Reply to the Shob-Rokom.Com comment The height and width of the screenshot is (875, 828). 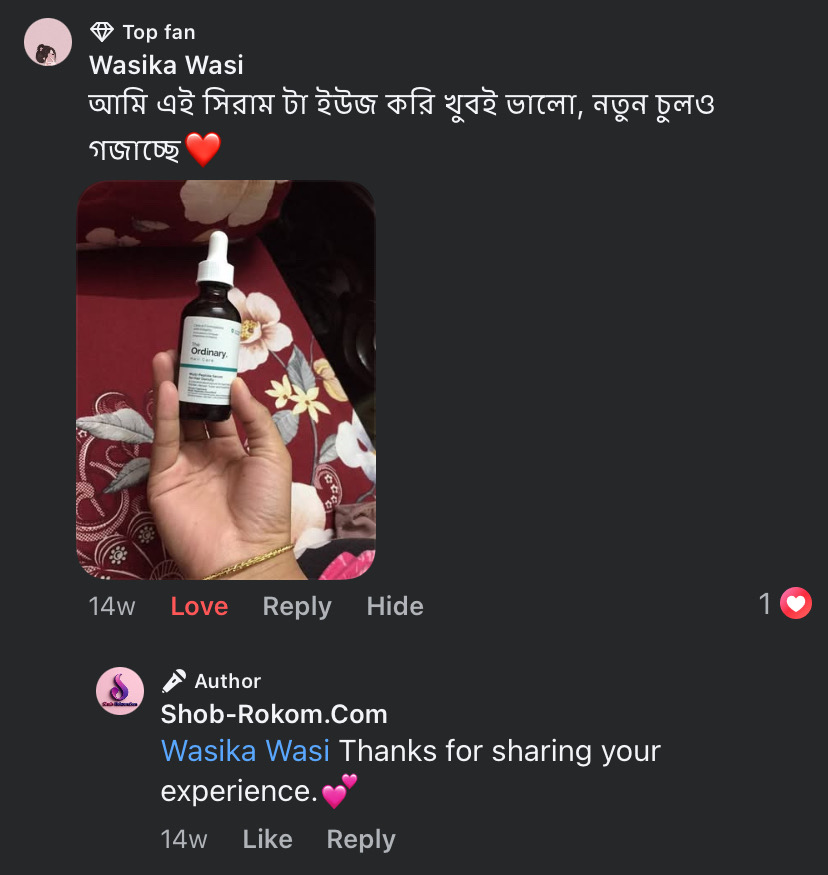click(361, 839)
